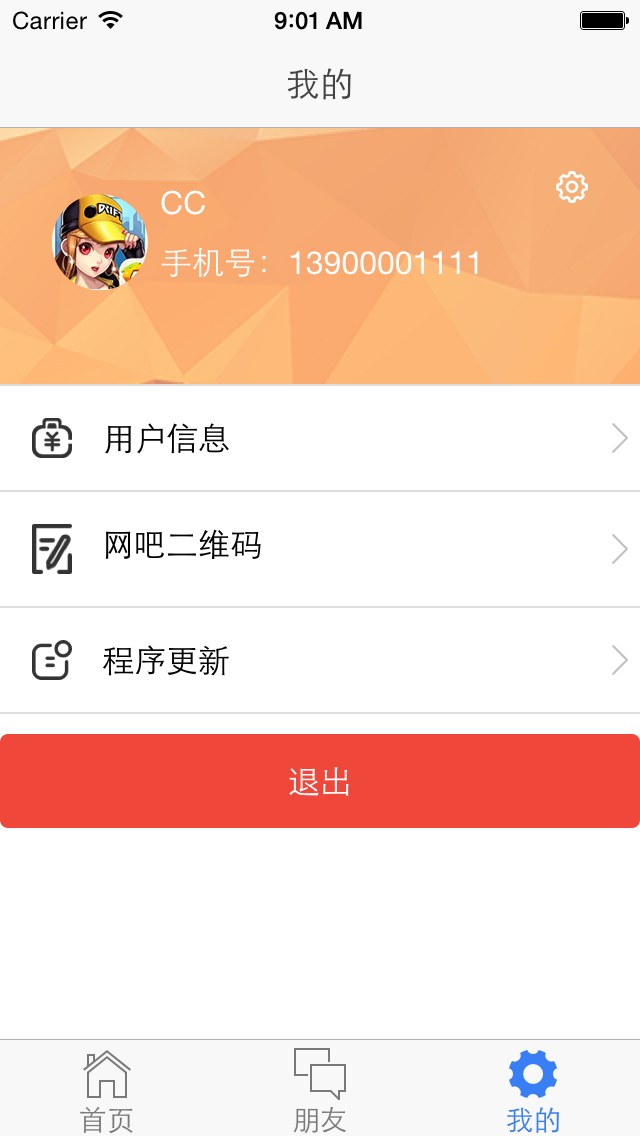The width and height of the screenshot is (640, 1136).
Task: Open the settings gear icon
Action: click(x=572, y=187)
